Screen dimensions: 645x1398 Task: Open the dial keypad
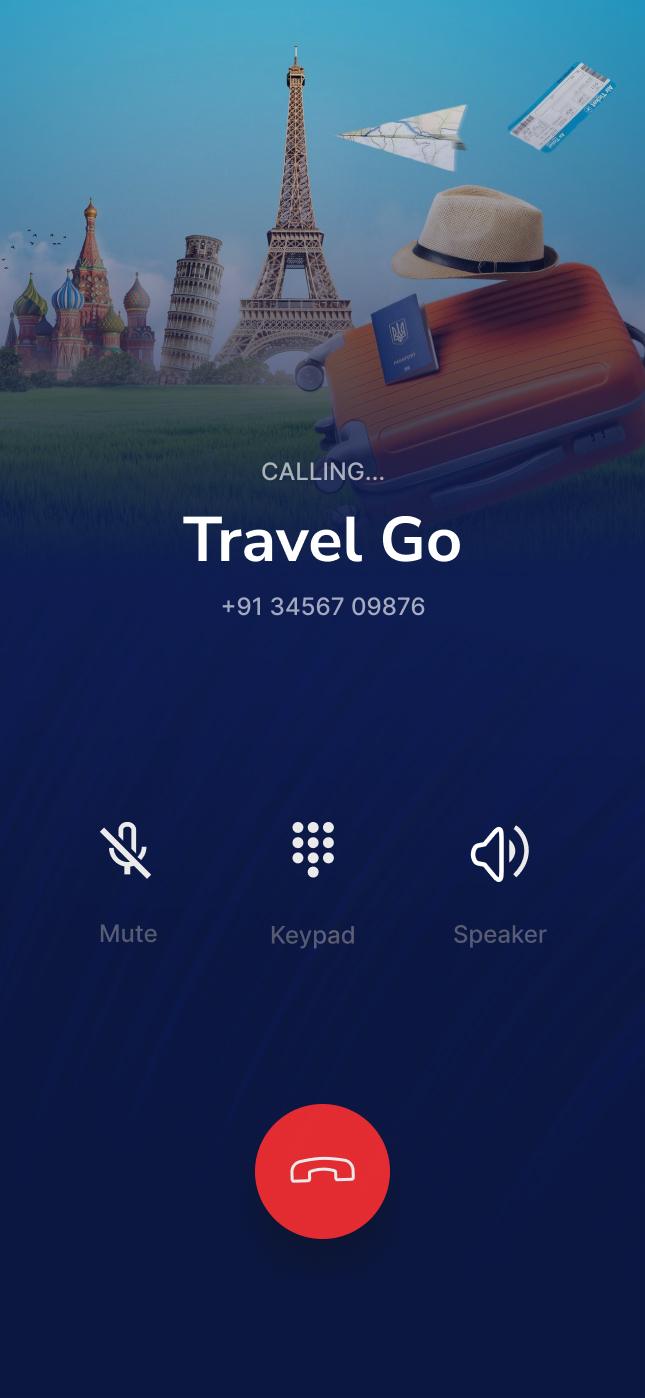(x=313, y=850)
